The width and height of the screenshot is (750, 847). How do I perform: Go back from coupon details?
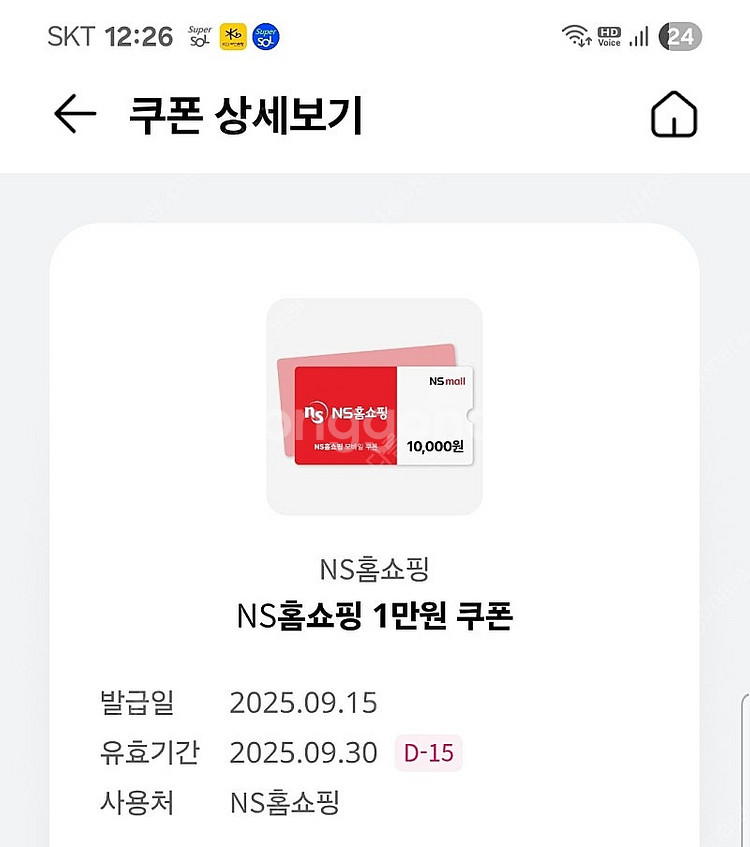point(75,116)
